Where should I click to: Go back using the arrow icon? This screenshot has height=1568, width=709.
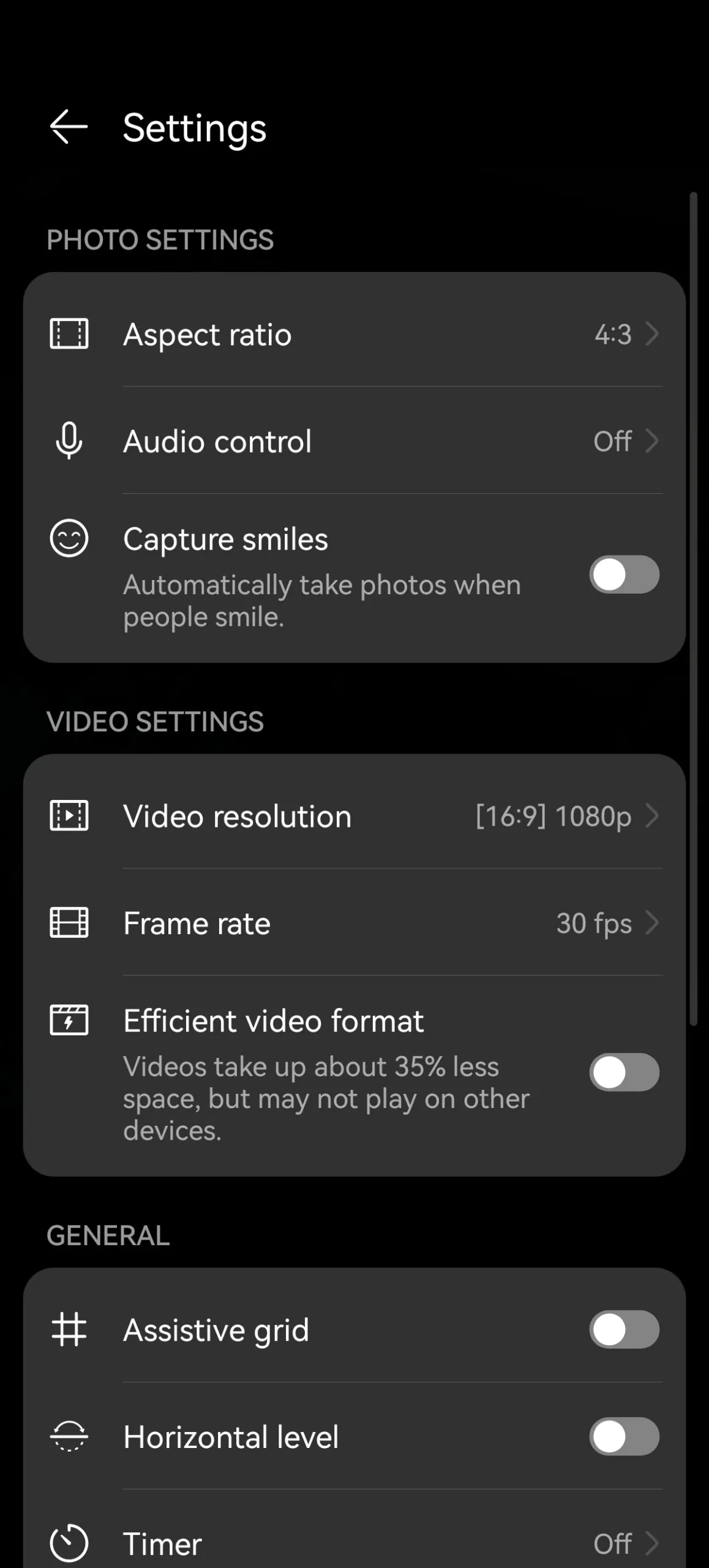(x=69, y=127)
